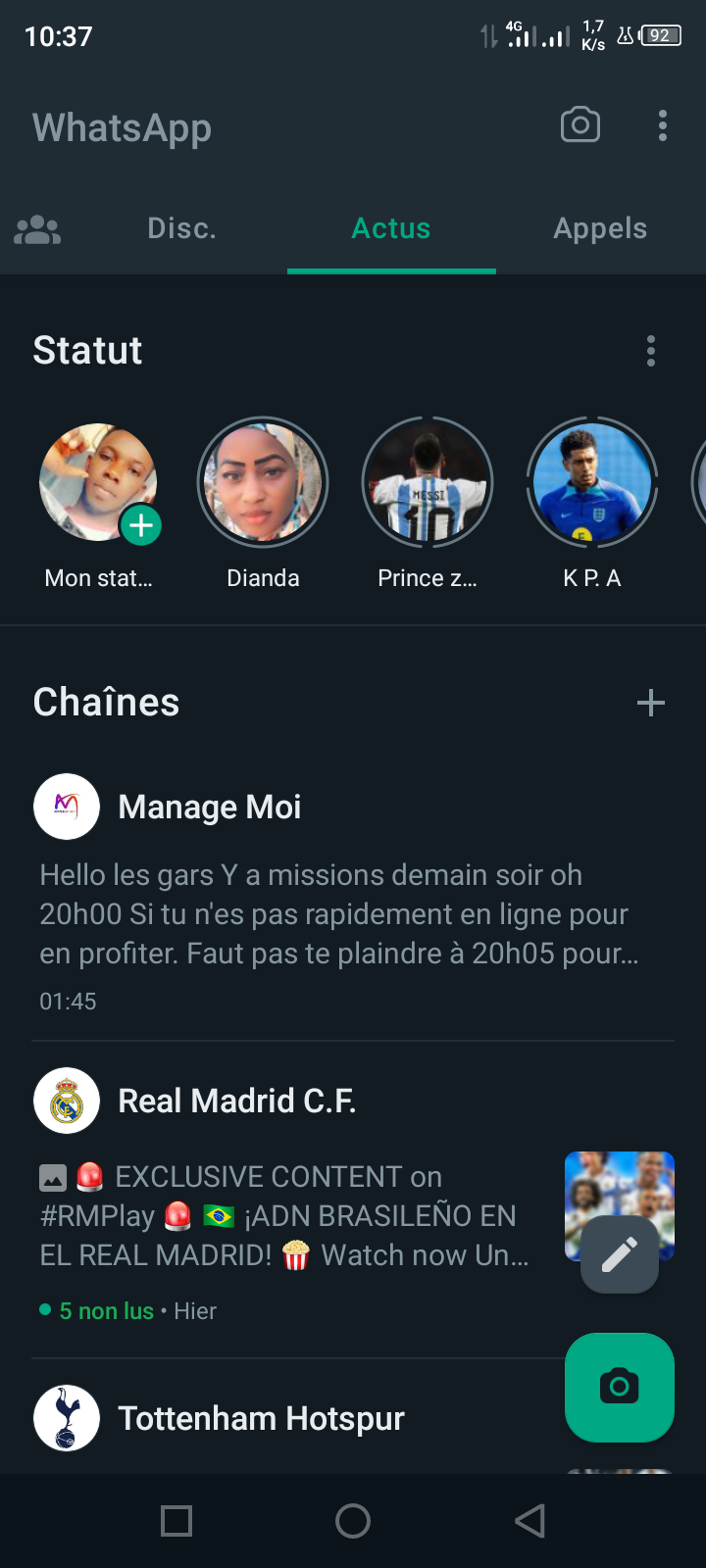View Dianda's status
This screenshot has height=1568, width=706.
[263, 483]
